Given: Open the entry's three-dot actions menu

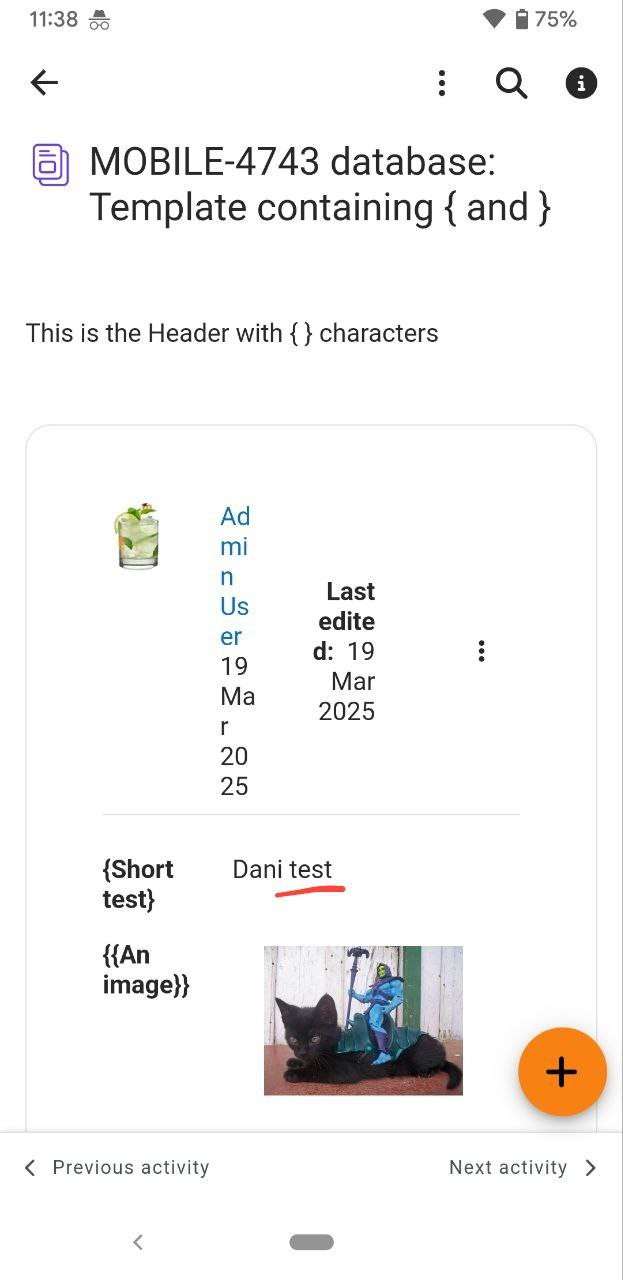Looking at the screenshot, I should 481,651.
